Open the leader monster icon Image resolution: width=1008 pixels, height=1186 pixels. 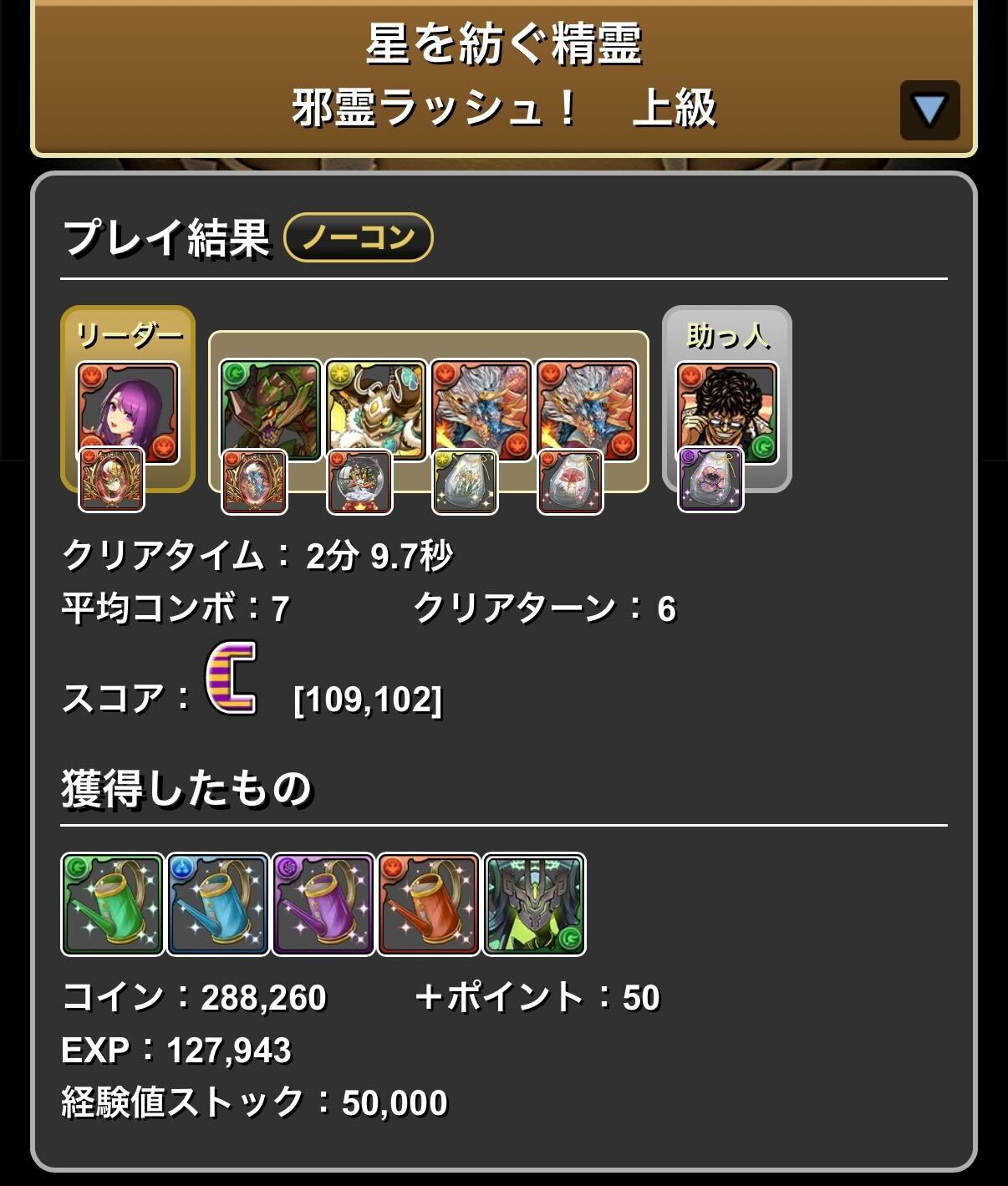[127, 410]
